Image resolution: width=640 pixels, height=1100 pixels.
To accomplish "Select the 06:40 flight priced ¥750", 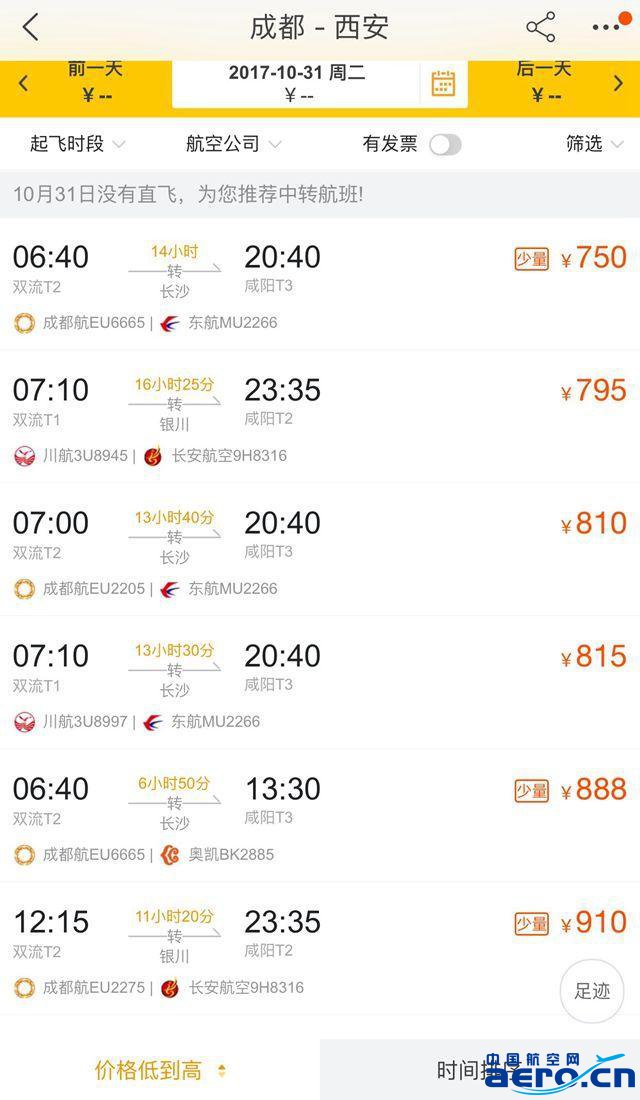I will tap(320, 284).
